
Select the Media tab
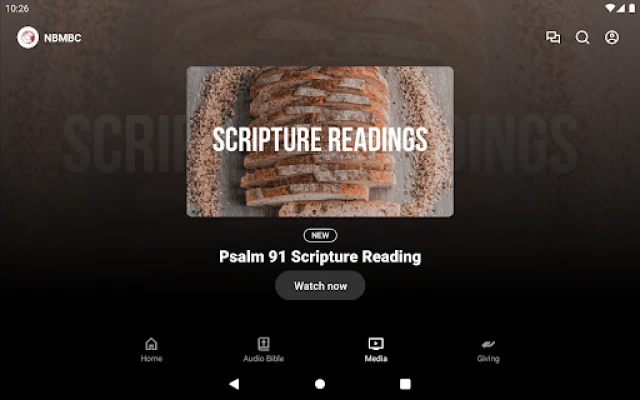tap(376, 349)
